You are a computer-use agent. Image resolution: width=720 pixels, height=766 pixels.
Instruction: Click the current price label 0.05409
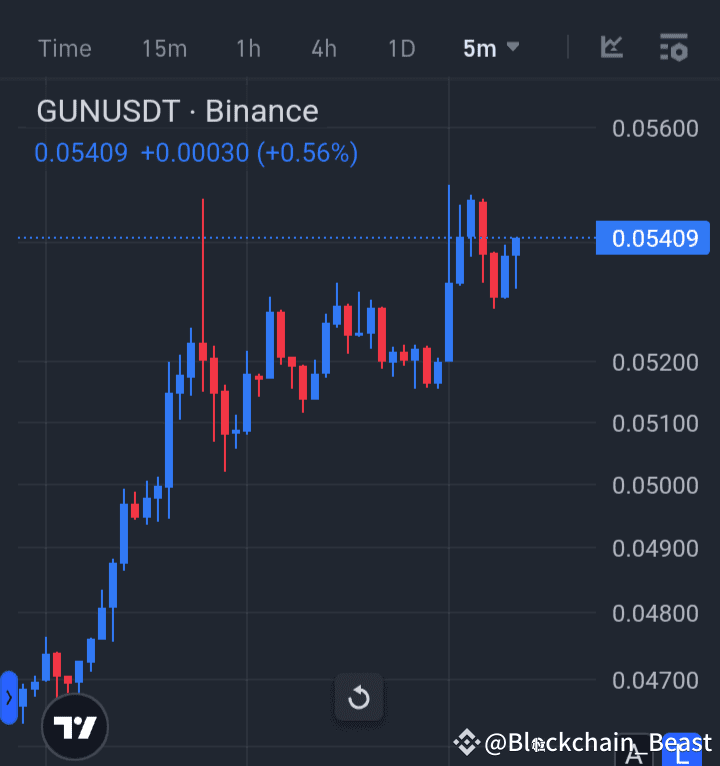coord(652,237)
